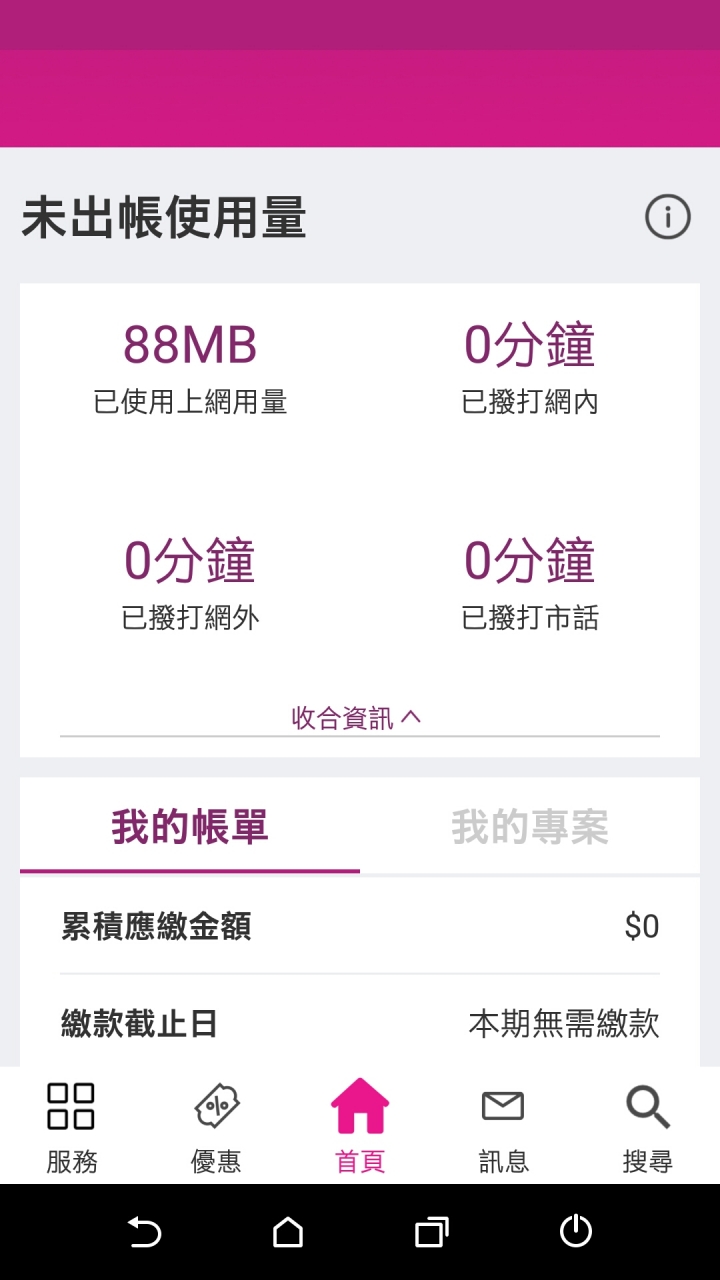
Task: Open the 搜尋 search tab
Action: coord(647,1127)
